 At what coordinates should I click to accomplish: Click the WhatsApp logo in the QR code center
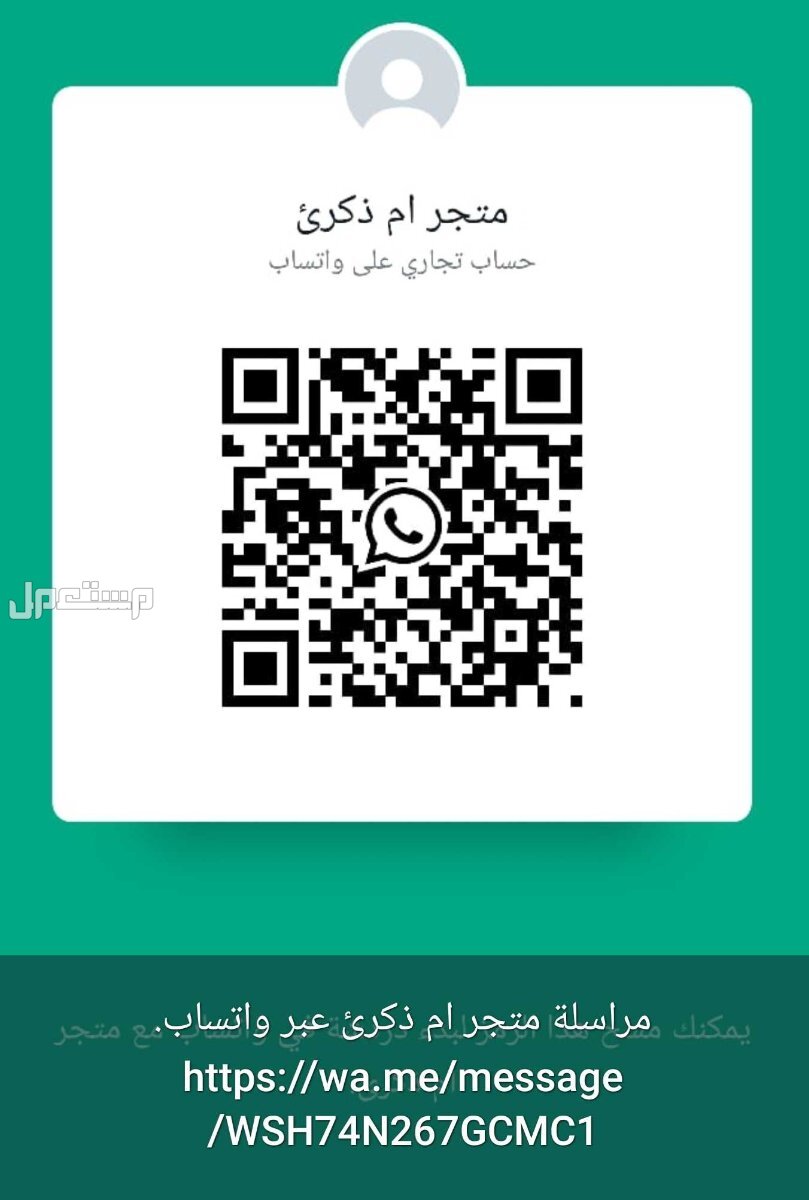click(x=404, y=525)
